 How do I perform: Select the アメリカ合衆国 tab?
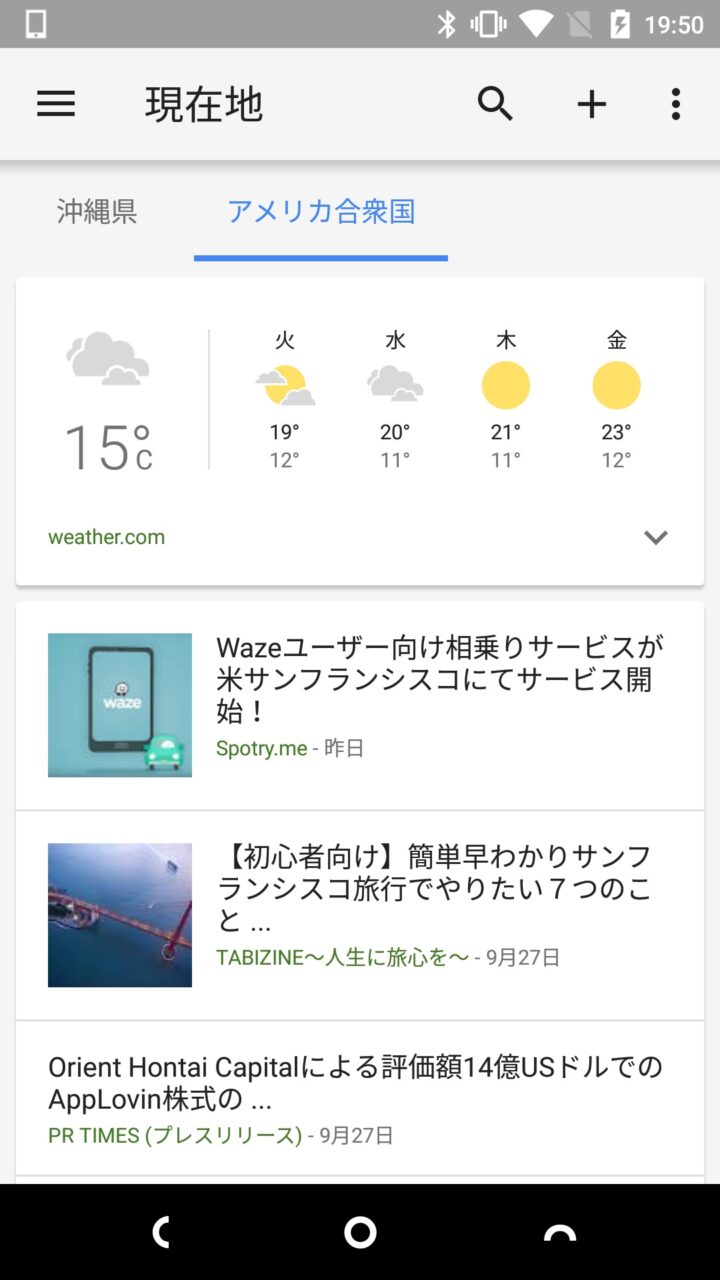pyautogui.click(x=321, y=212)
